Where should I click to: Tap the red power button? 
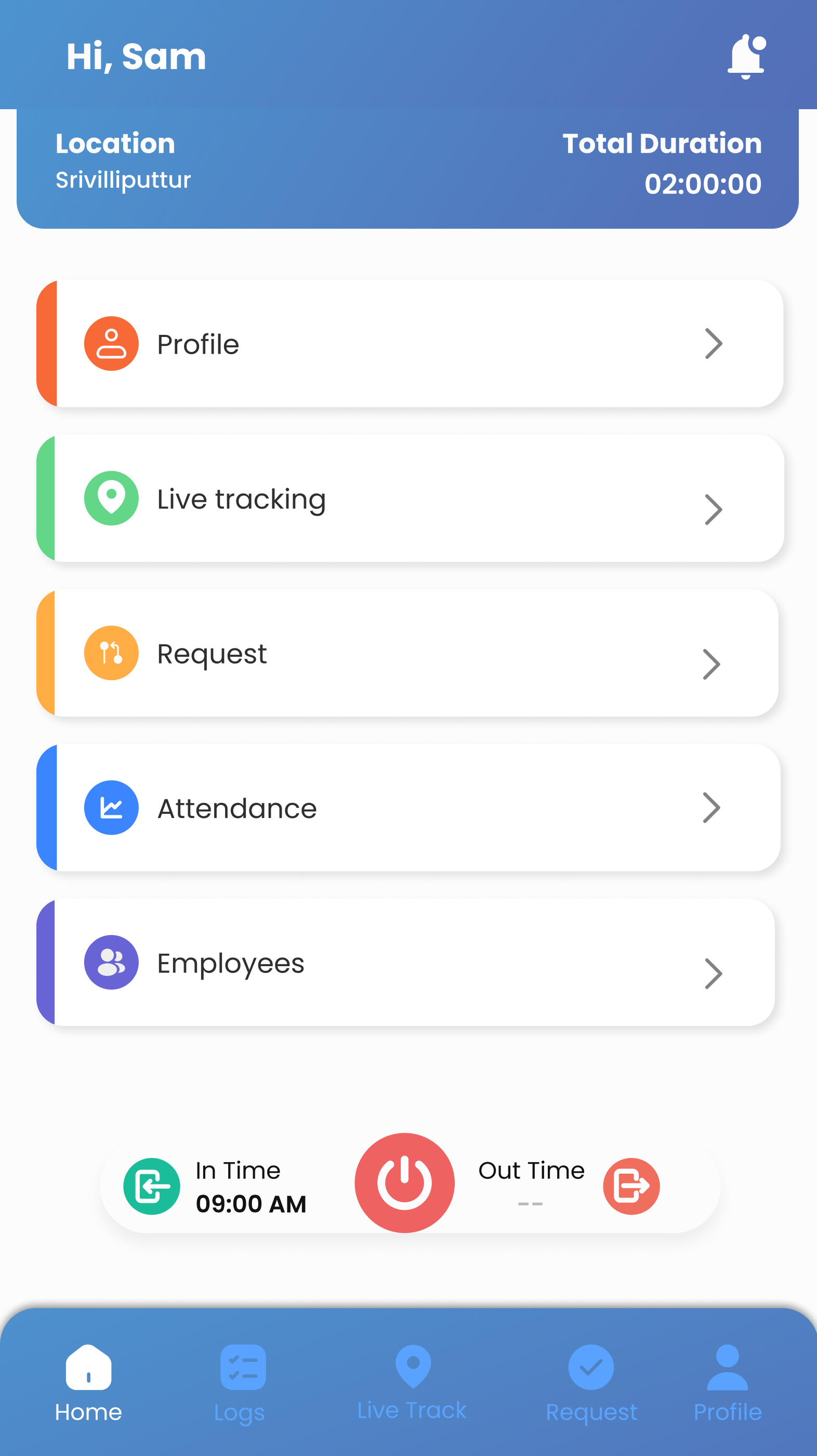coord(404,1183)
